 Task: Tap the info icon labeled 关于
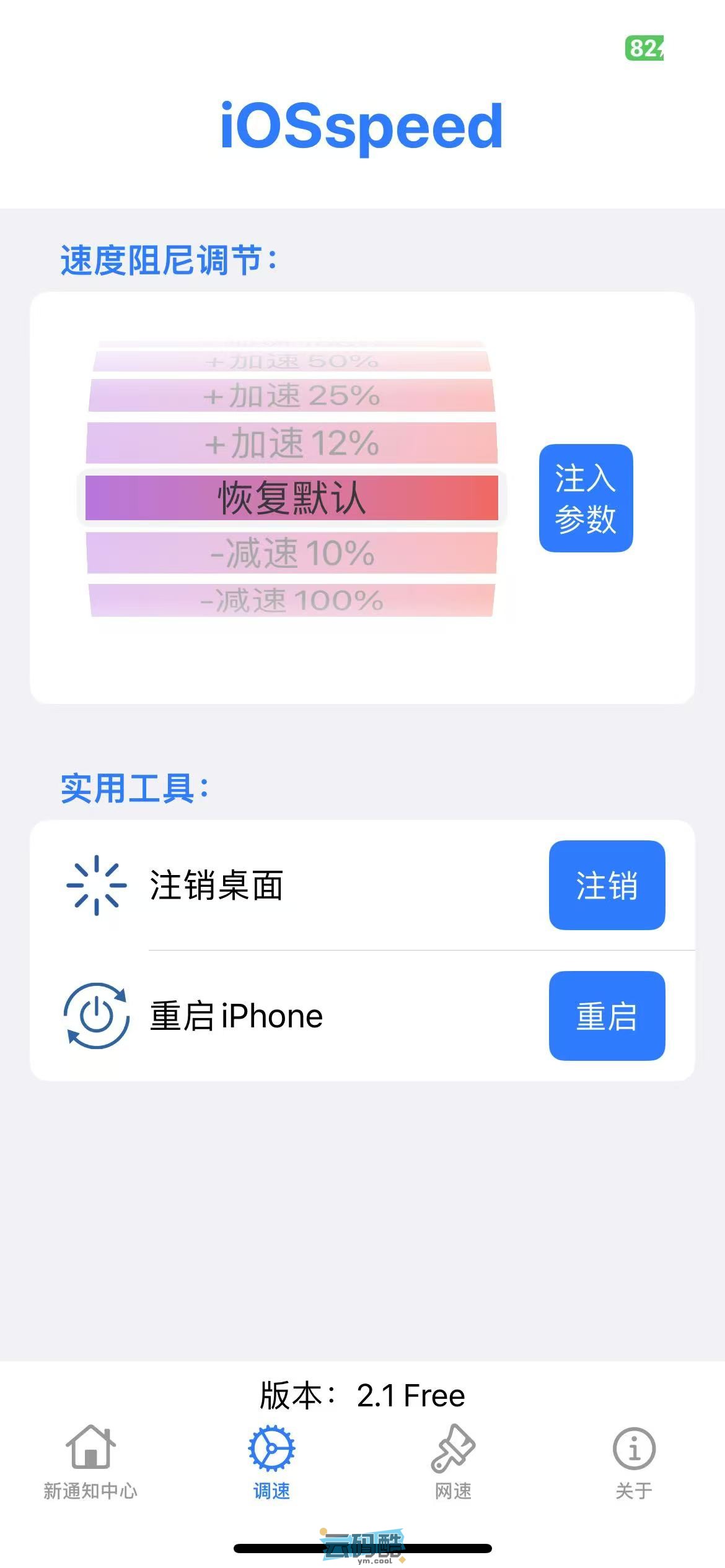(633, 1446)
